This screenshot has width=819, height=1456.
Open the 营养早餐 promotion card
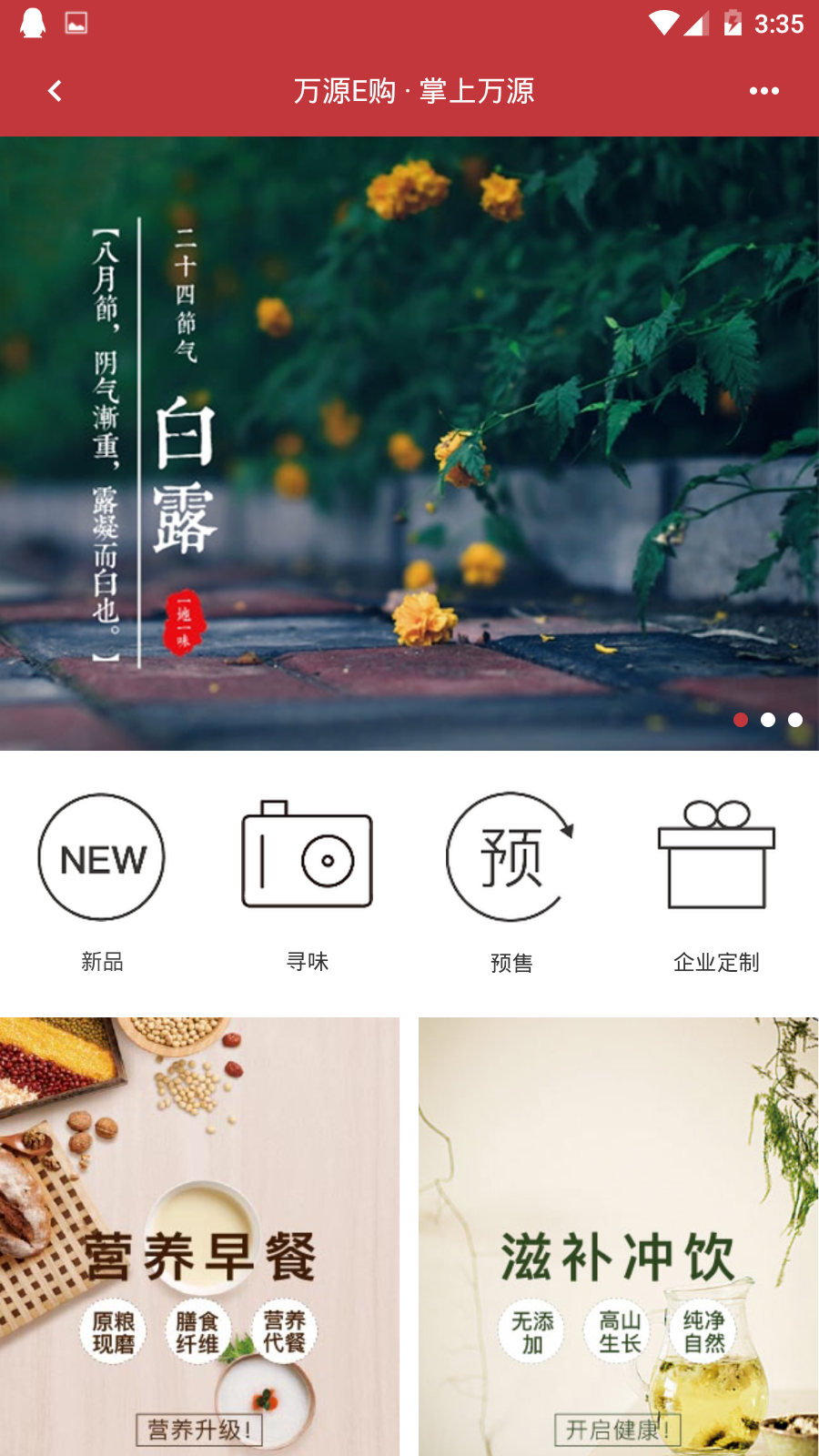point(199,1237)
